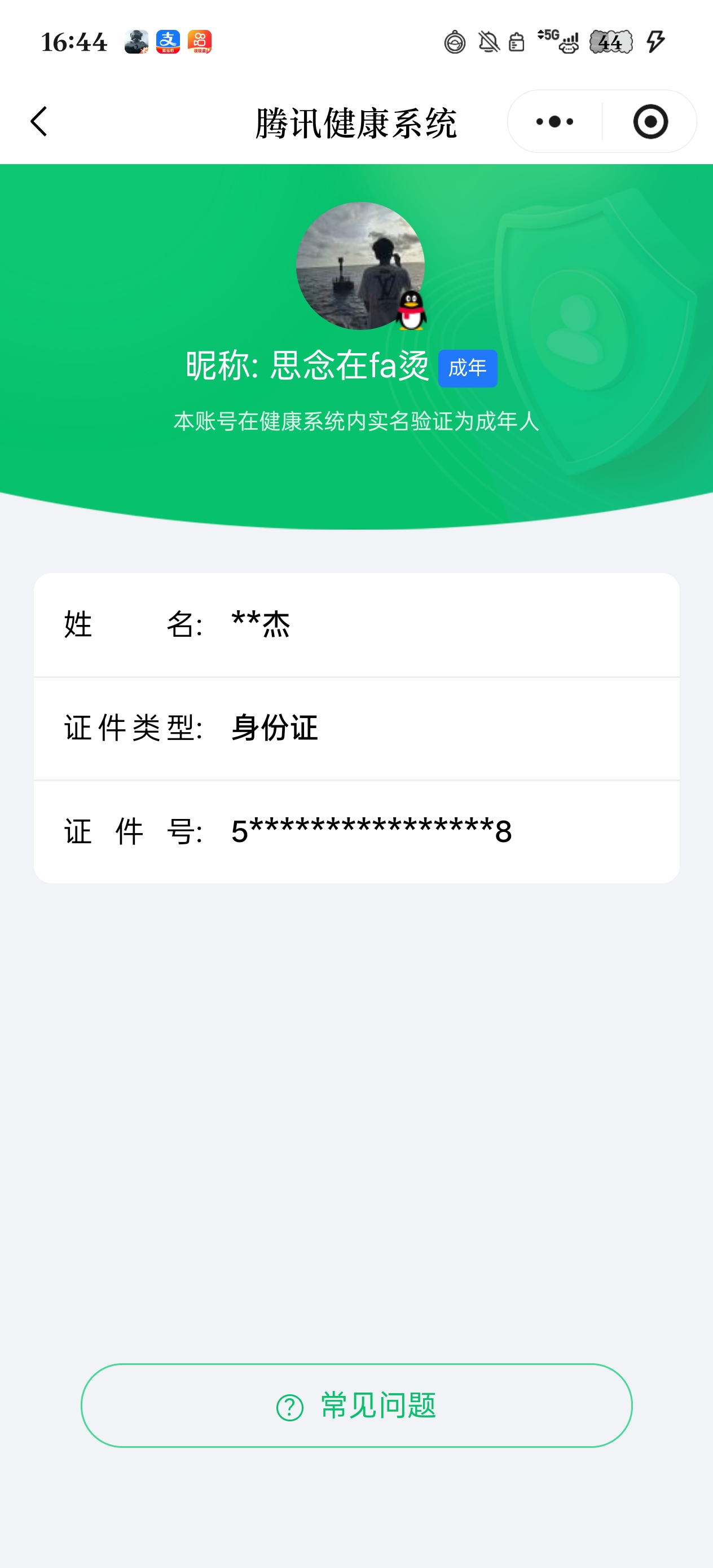This screenshot has height=1568, width=713.
Task: Click the QQ penguin icon on the avatar
Action: [x=412, y=310]
